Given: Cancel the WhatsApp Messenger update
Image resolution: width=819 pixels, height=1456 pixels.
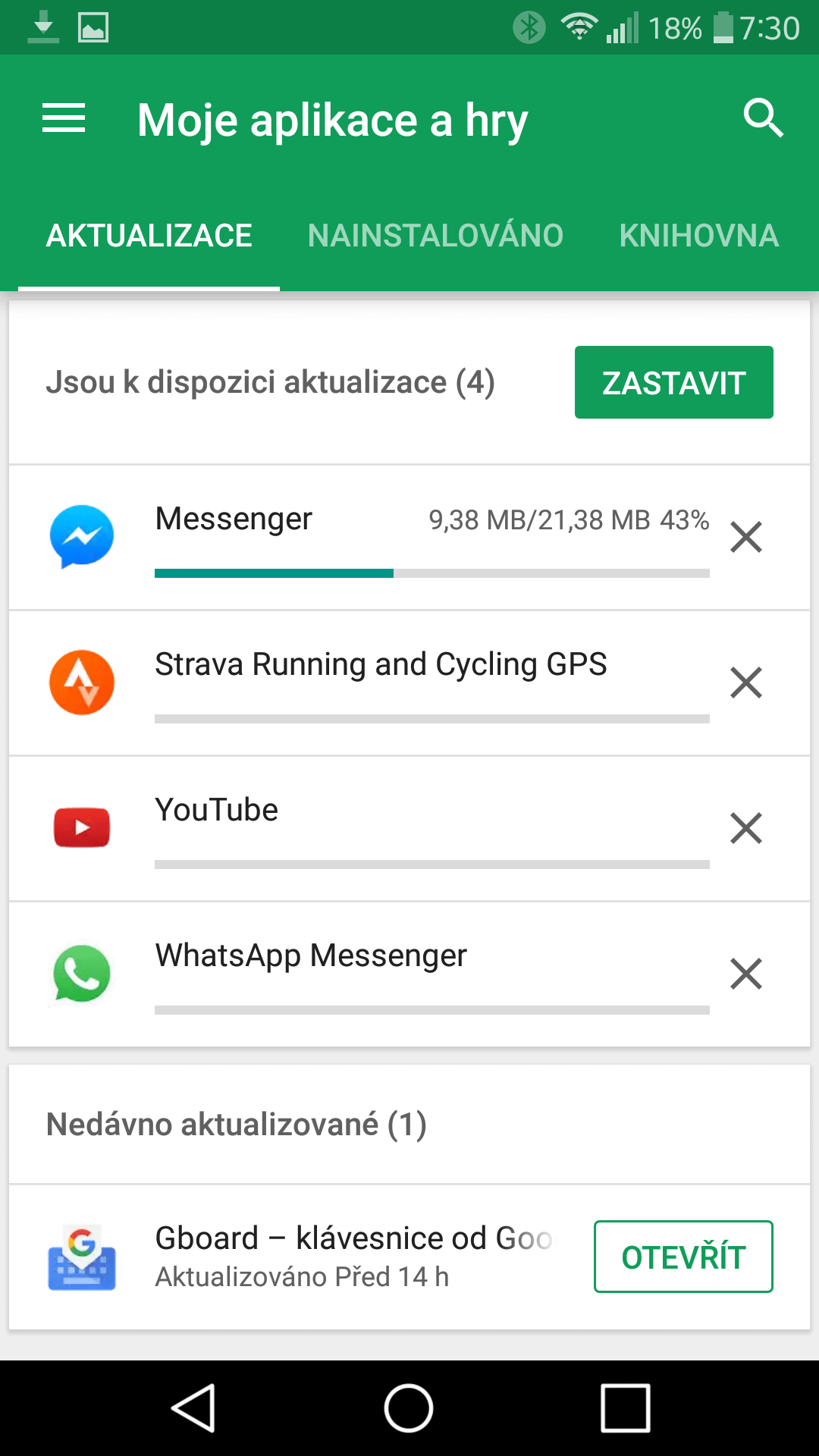Looking at the screenshot, I should (x=746, y=974).
